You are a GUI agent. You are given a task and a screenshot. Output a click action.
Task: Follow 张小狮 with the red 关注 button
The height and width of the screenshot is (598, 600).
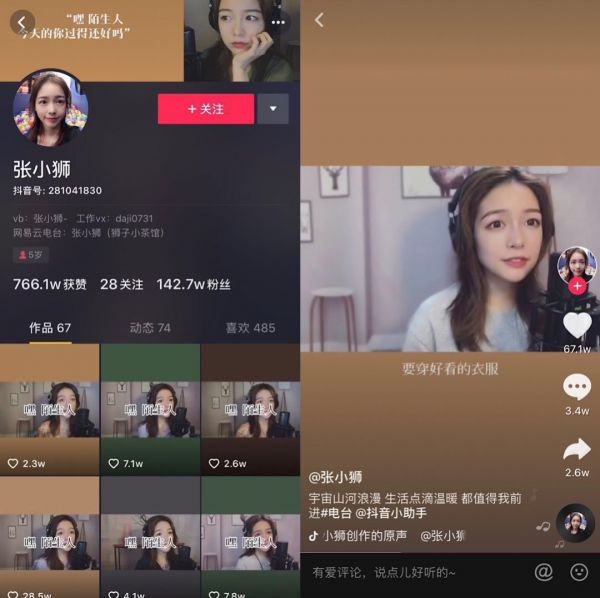[205, 109]
